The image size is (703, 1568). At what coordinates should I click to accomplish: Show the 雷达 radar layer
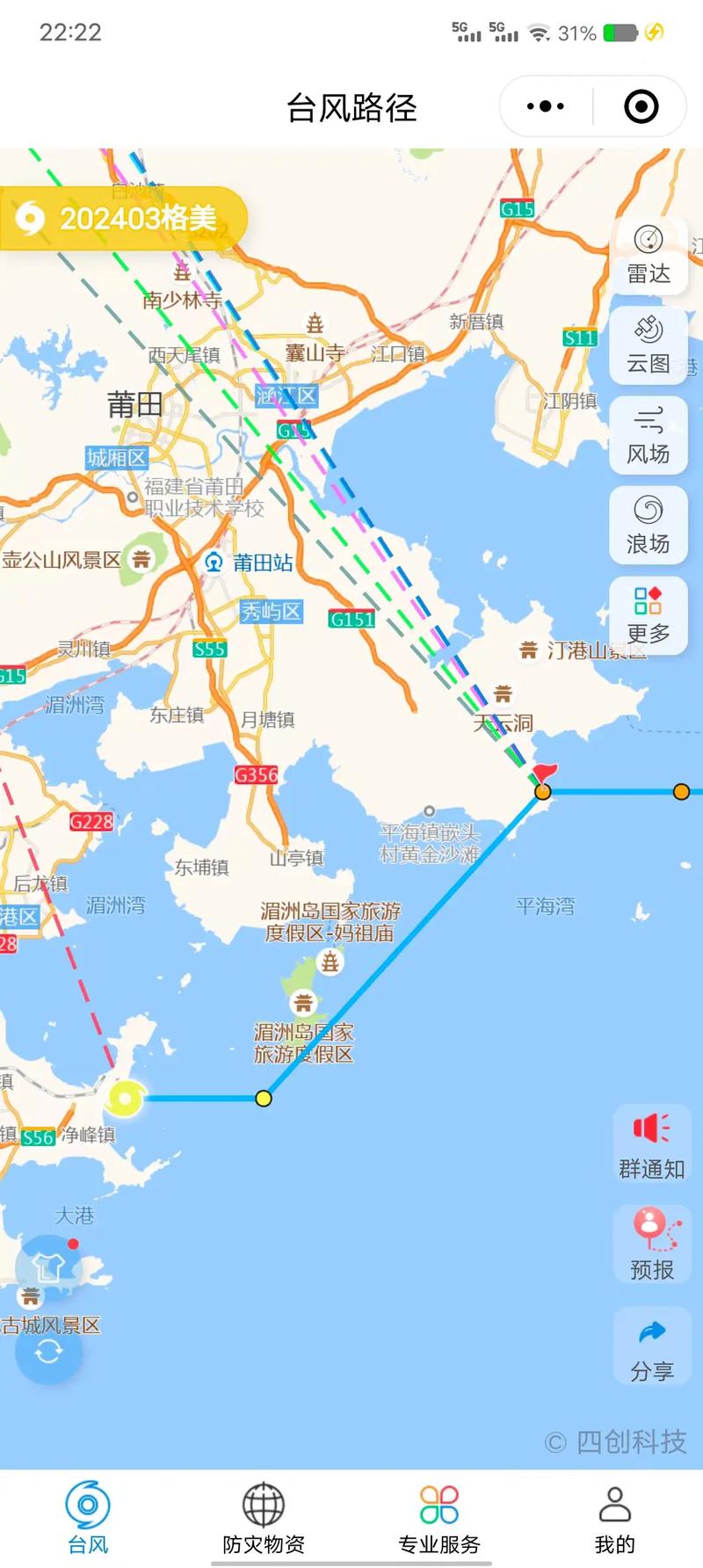pos(649,255)
